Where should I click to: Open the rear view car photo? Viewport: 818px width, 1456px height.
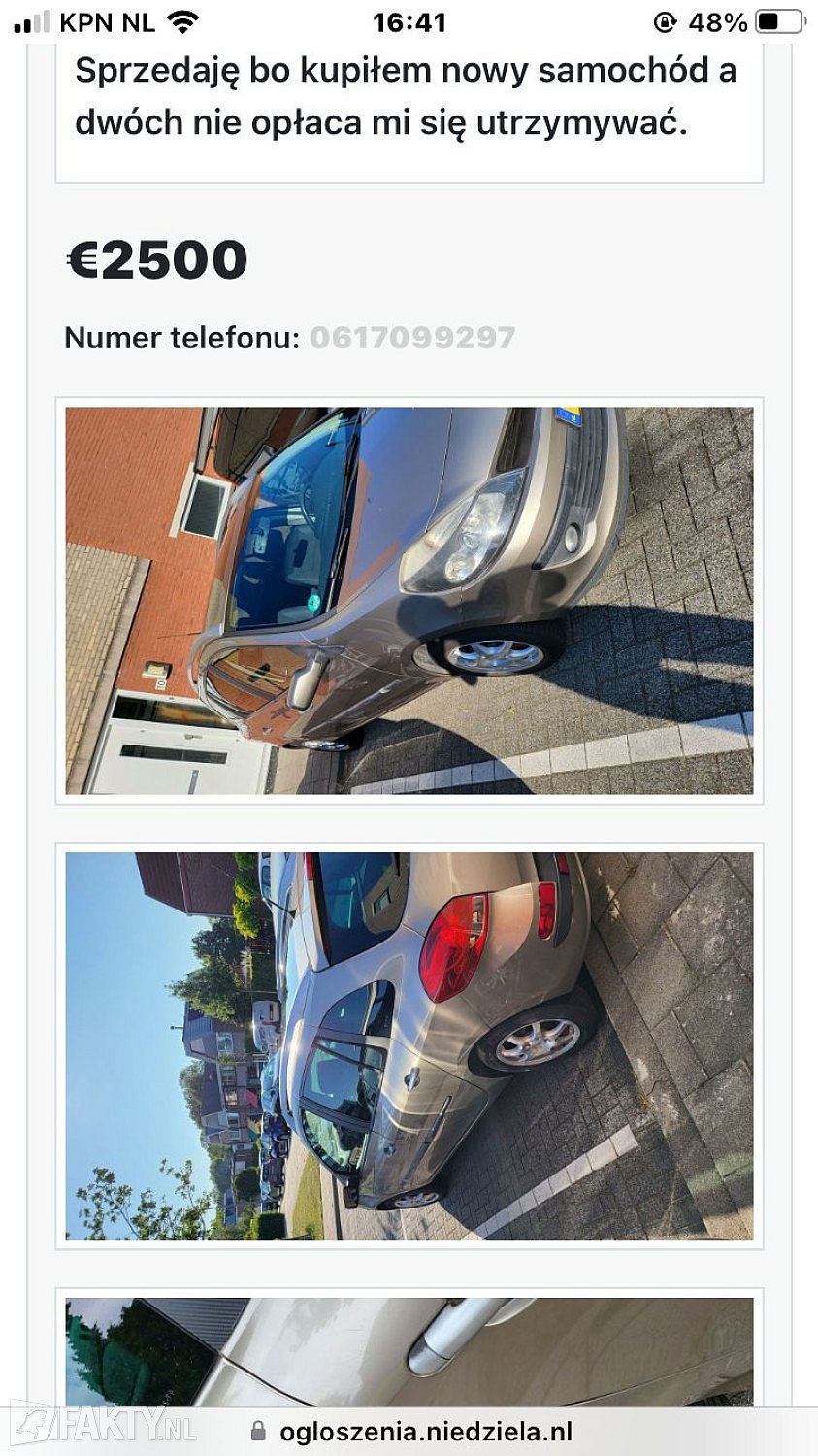point(409,1045)
